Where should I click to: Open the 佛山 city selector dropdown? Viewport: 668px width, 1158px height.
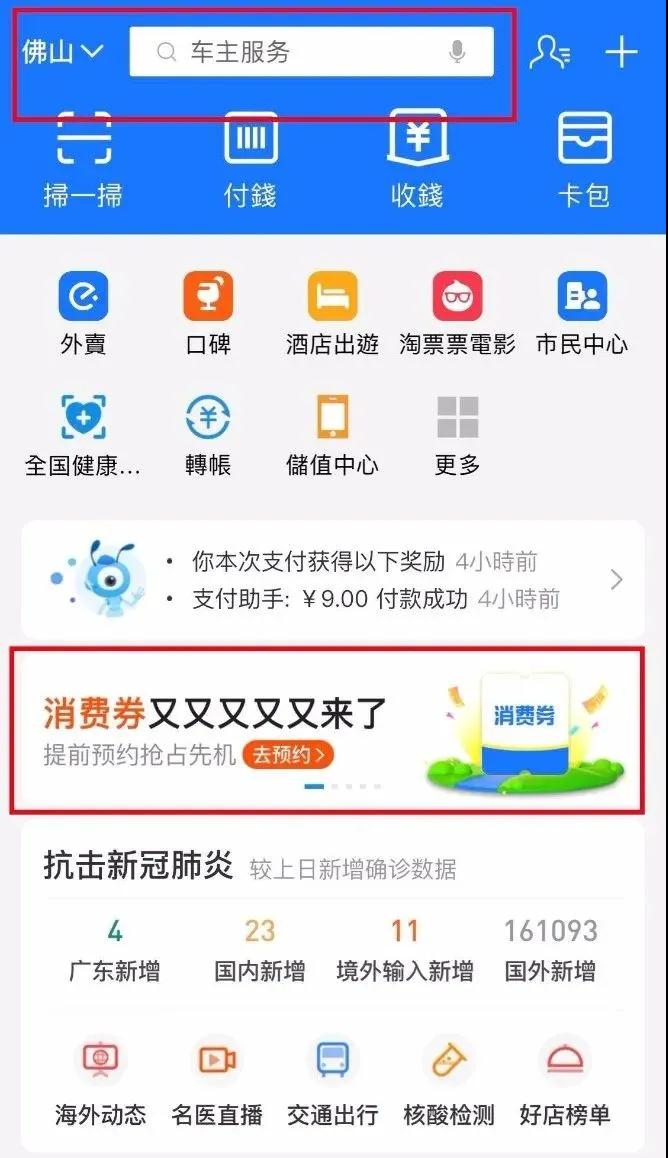tap(62, 51)
